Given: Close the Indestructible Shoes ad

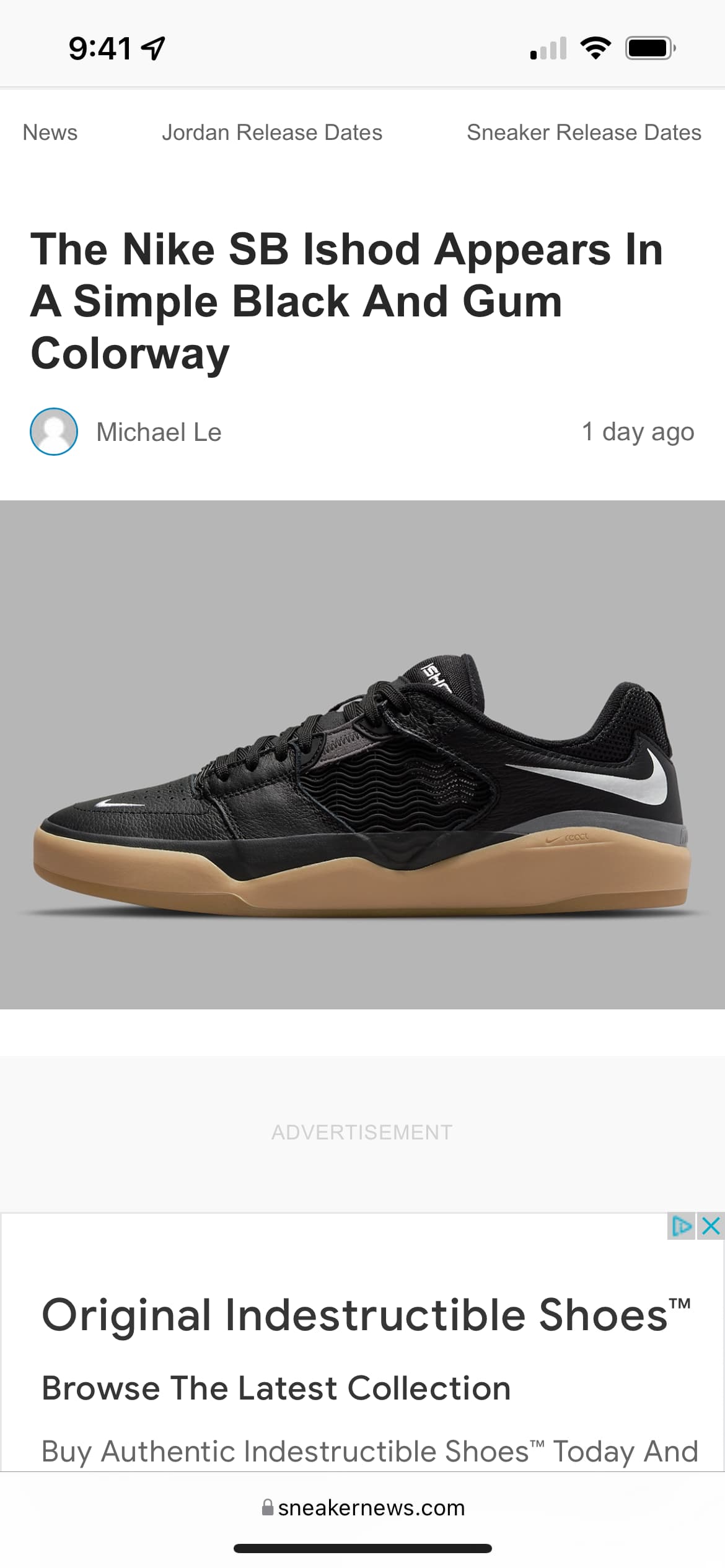Looking at the screenshot, I should click(x=711, y=1226).
